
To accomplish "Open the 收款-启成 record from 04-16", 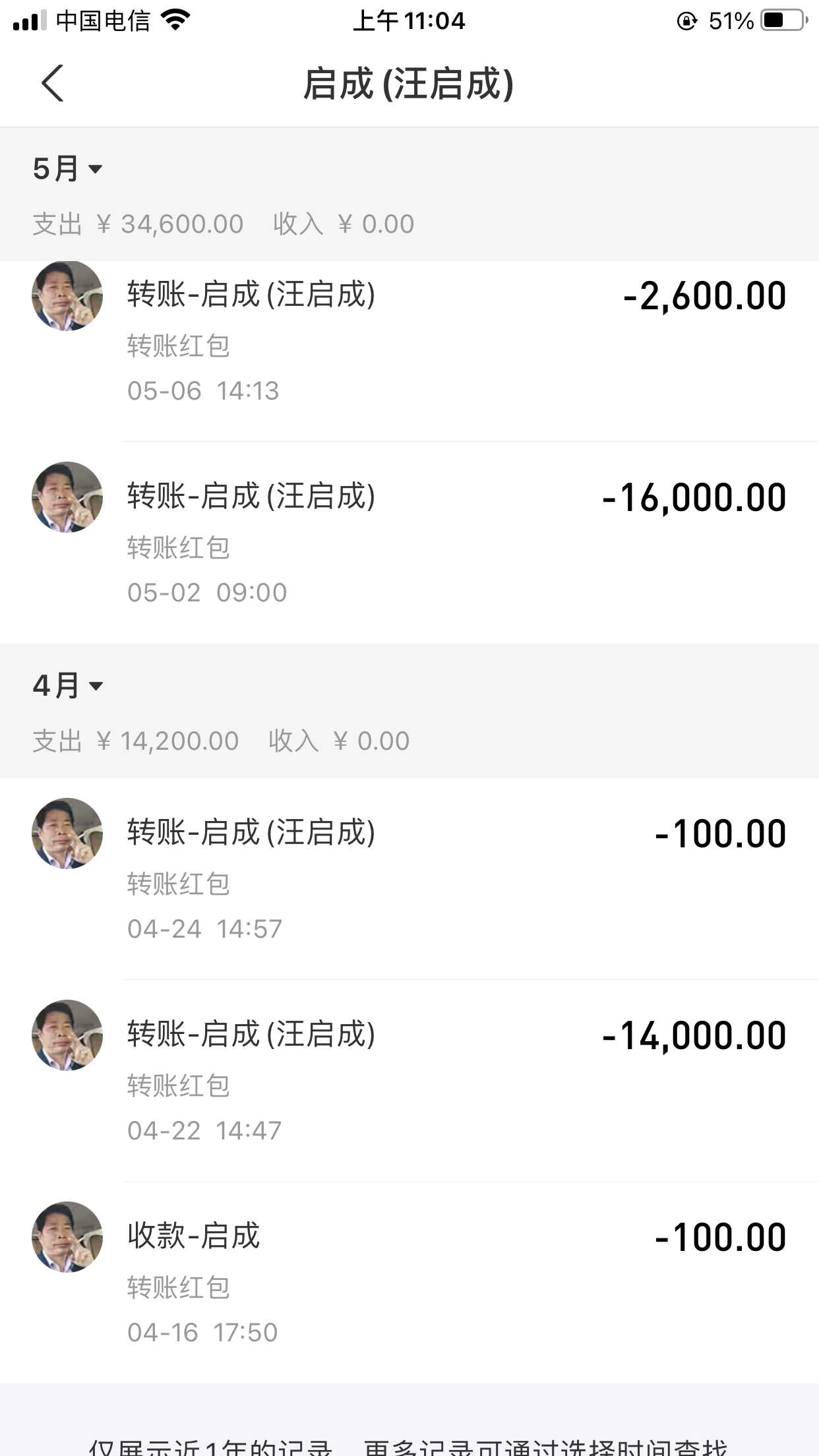I will click(409, 1283).
